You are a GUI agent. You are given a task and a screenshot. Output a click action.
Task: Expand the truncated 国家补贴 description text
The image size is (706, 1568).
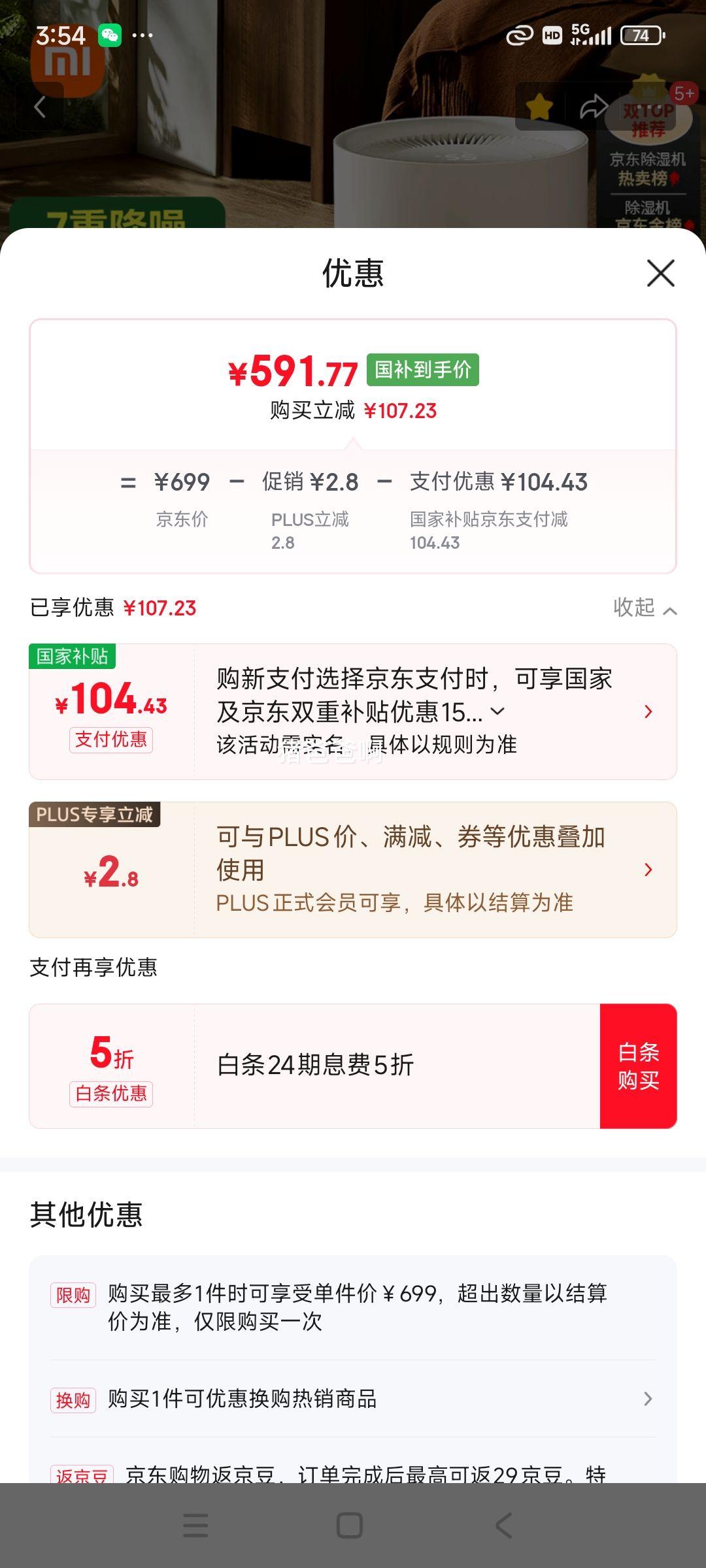point(497,711)
